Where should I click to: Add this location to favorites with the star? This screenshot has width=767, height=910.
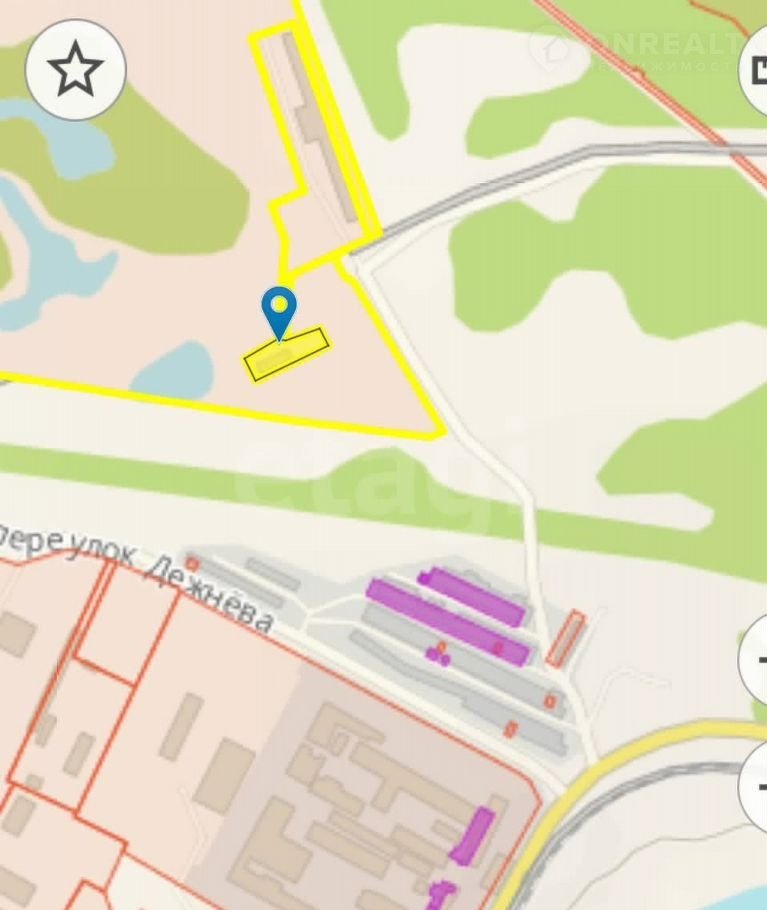(x=75, y=71)
